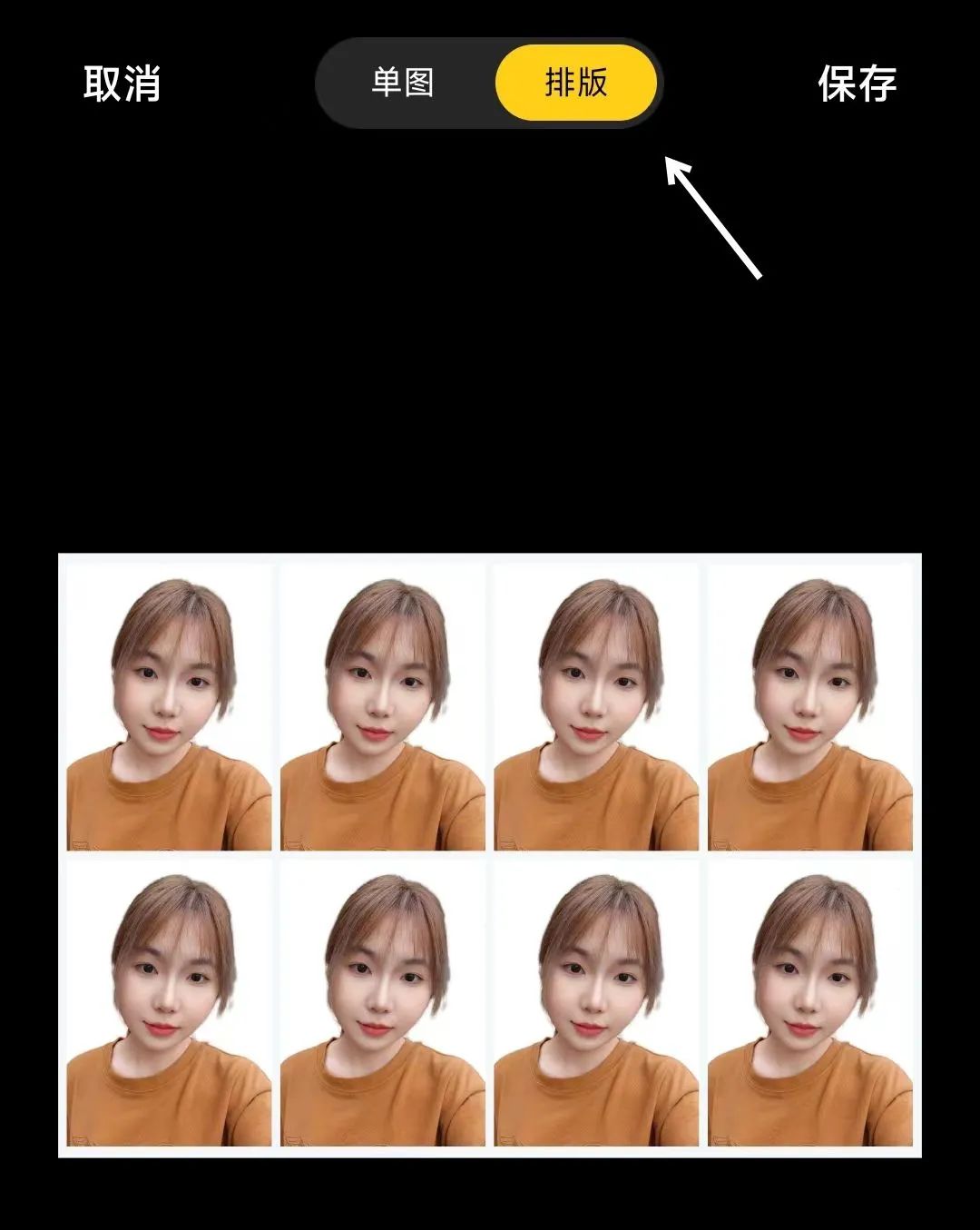Switch to the 单图 view
This screenshot has width=980, height=1230.
[403, 83]
